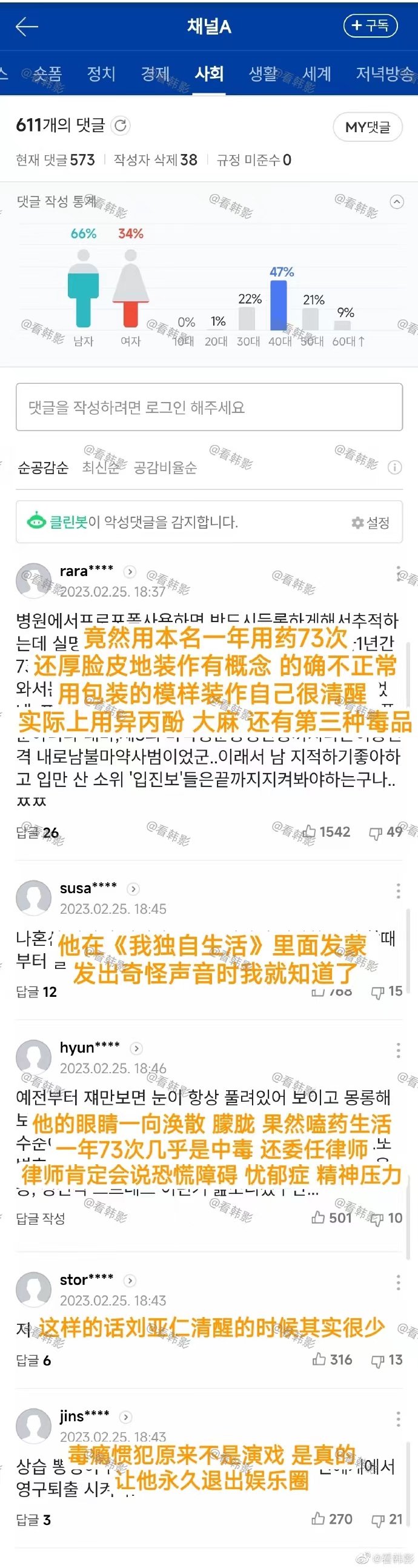Switch to the 정치 tab

[101, 73]
